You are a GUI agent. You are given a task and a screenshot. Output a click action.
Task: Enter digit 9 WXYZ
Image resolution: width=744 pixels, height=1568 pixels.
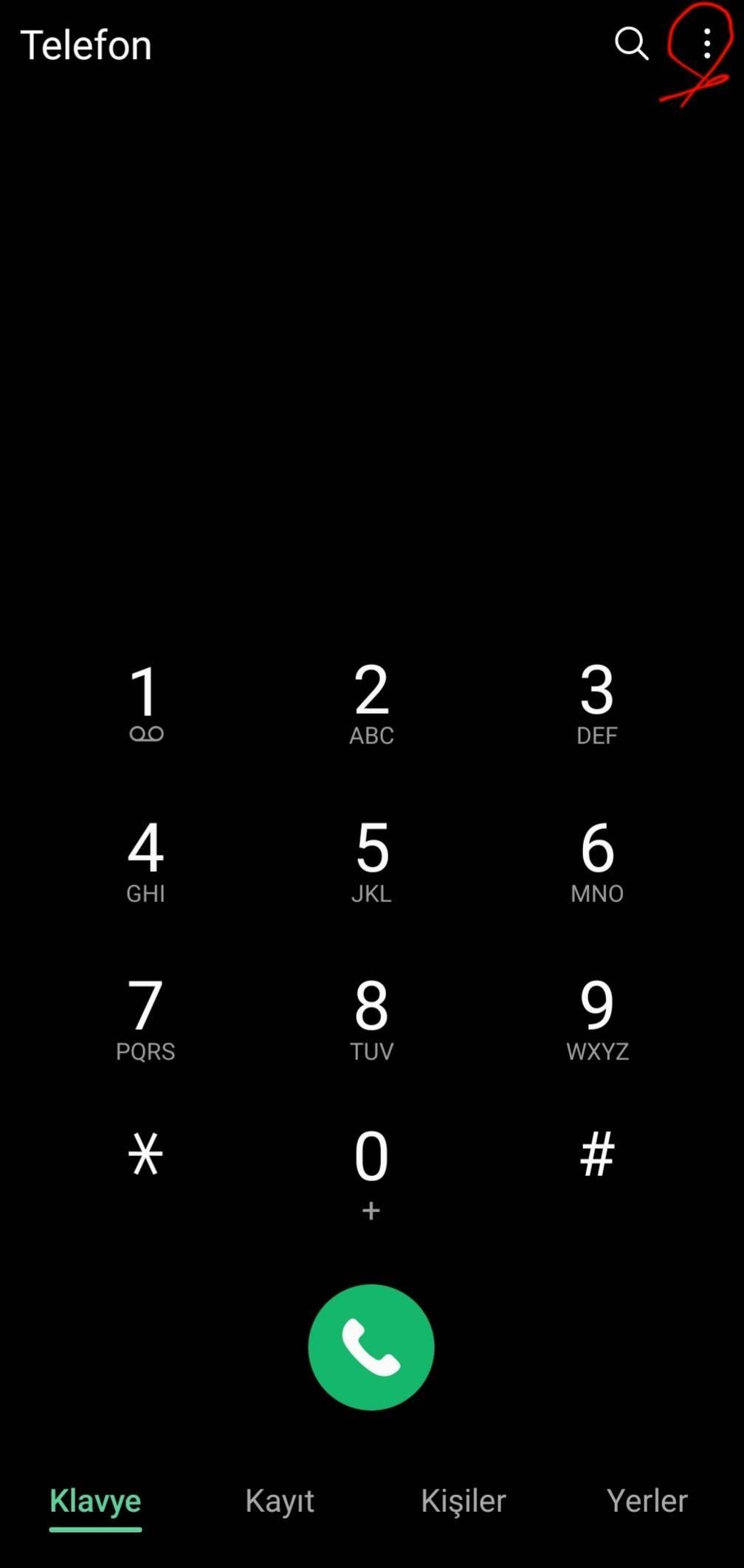597,1017
